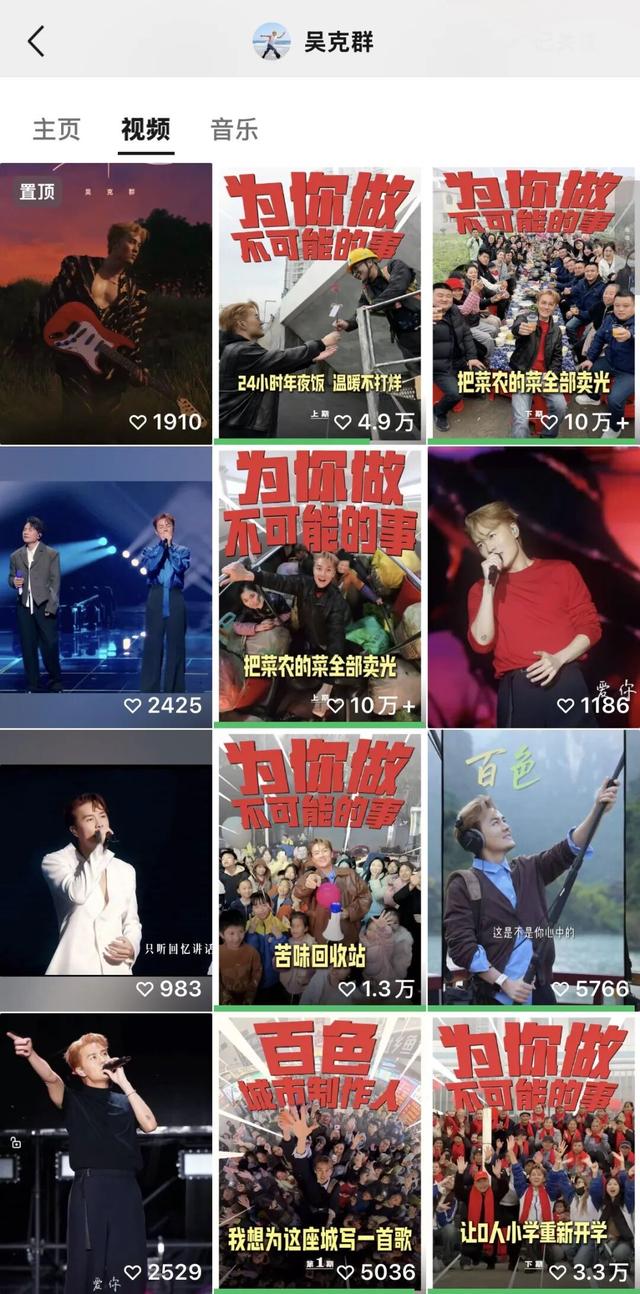Open the 百色 headphones video with 5766 likes
This screenshot has height=1294, width=640.
pyautogui.click(x=533, y=870)
